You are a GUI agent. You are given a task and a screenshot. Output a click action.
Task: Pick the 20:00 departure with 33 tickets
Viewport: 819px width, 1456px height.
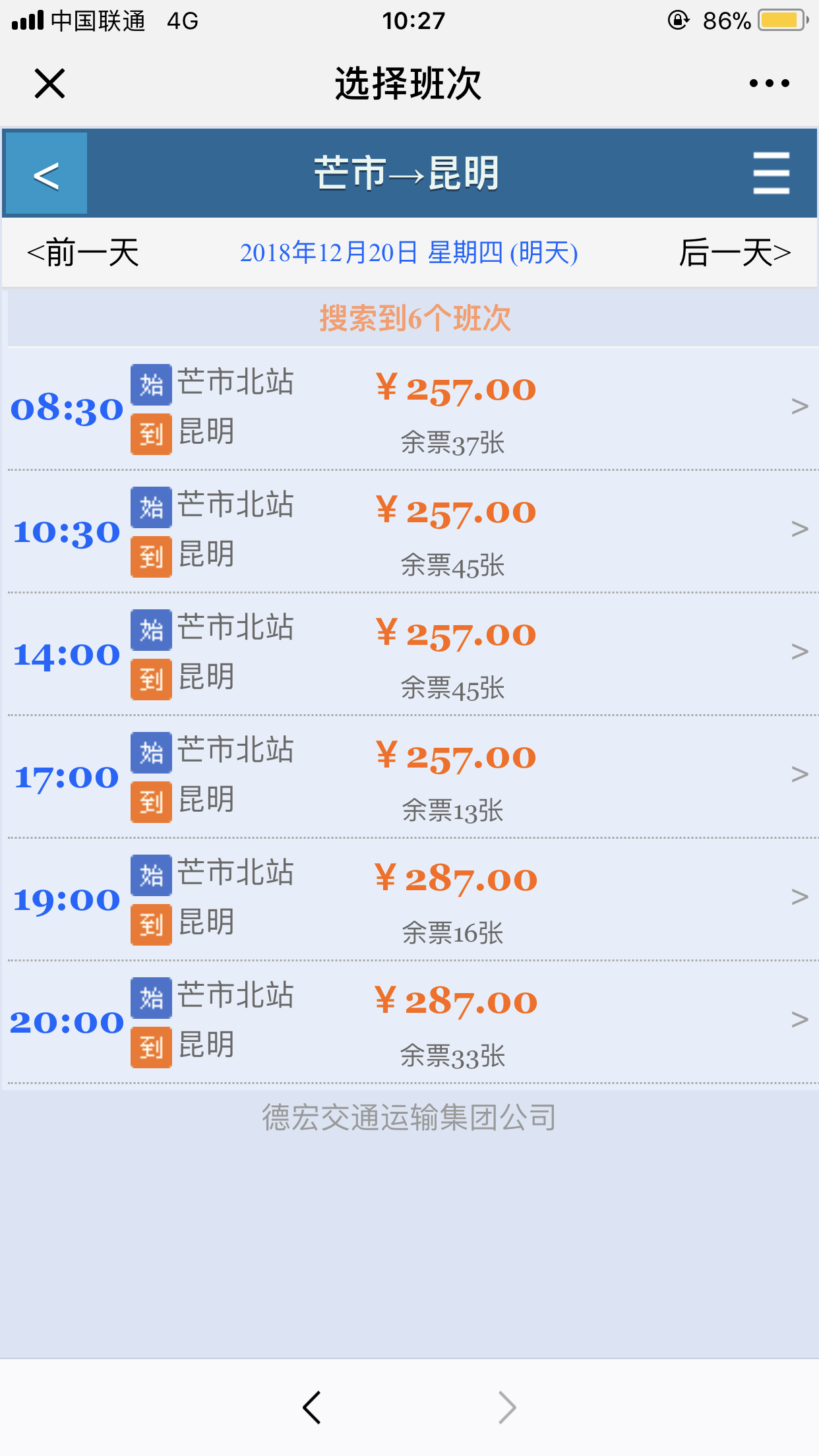point(409,1022)
